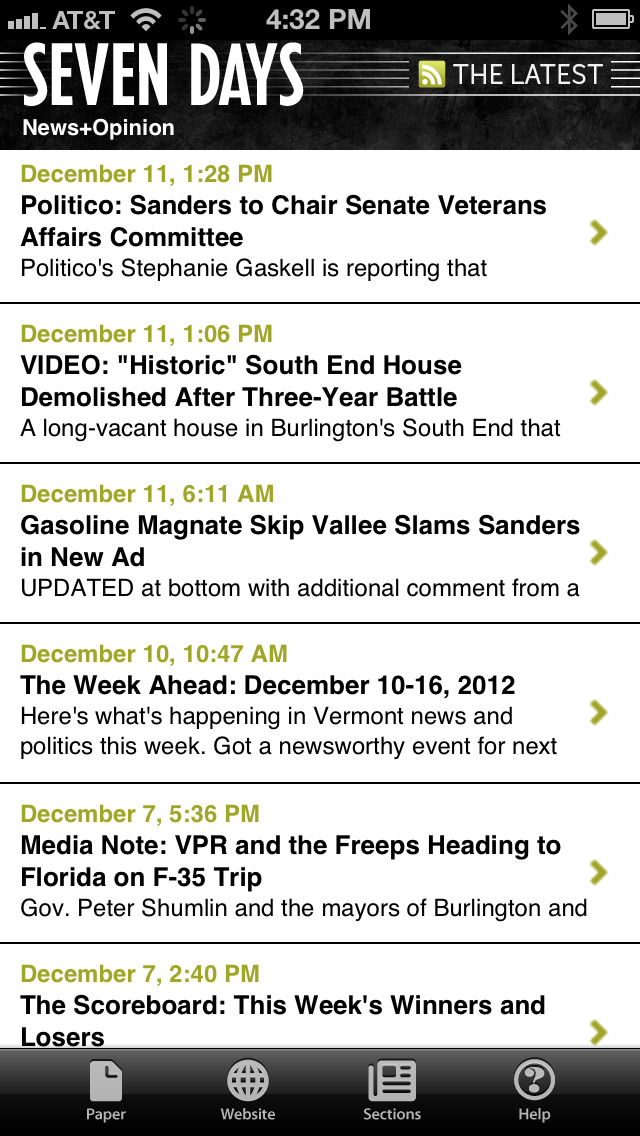Read the Skip Vallee Slams Sanders article
Viewport: 640px width, 1136px height.
[320, 543]
